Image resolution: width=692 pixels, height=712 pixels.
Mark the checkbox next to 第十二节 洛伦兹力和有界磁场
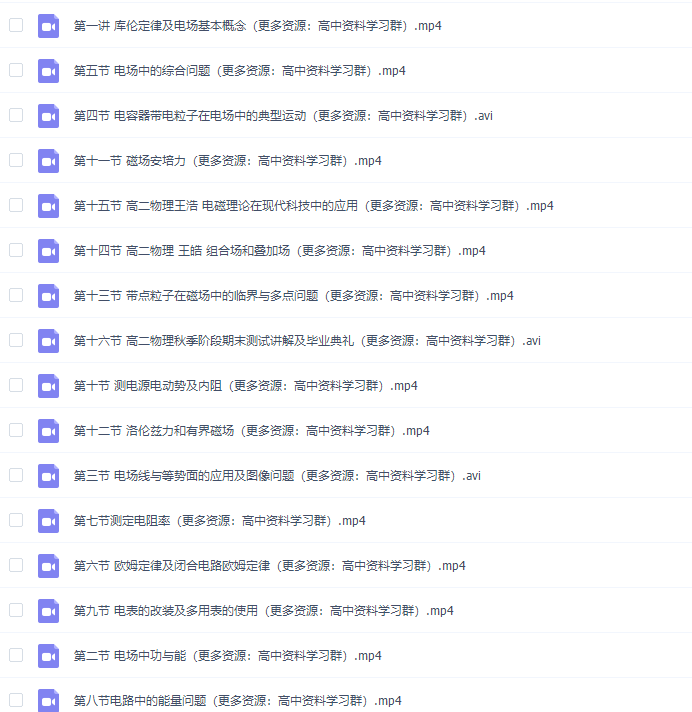pyautogui.click(x=15, y=430)
